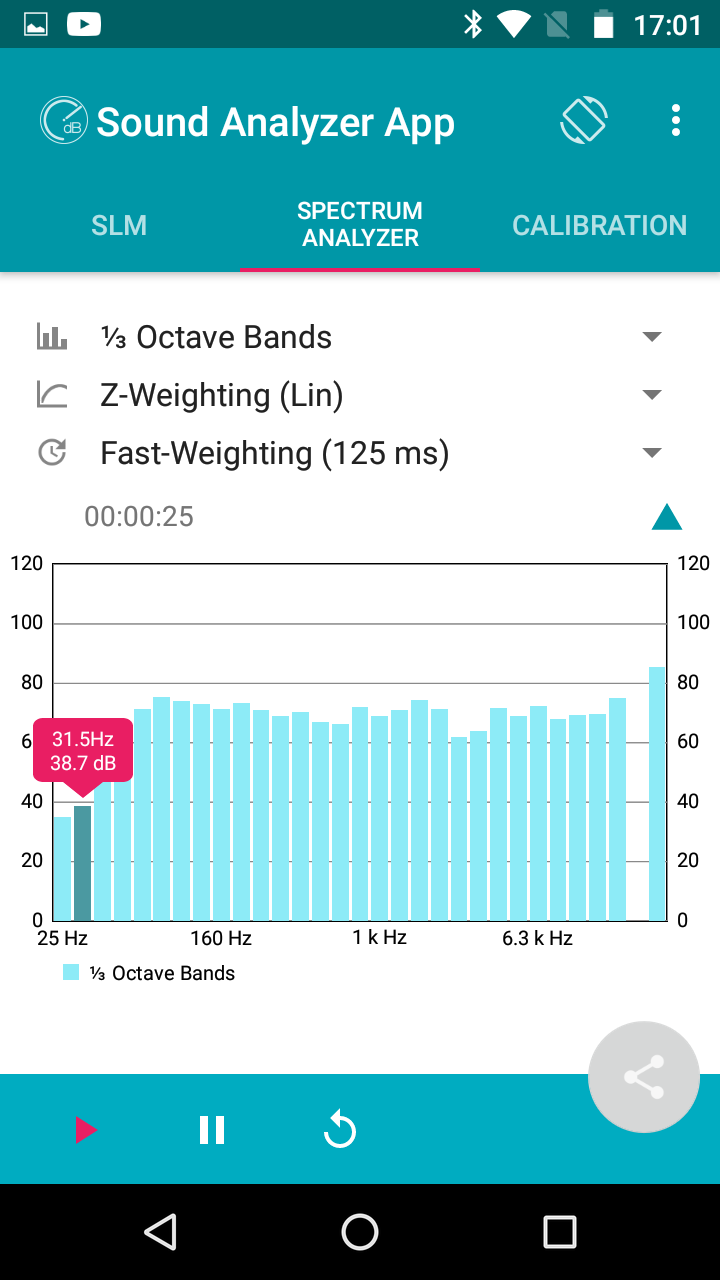This screenshot has height=1280, width=720.
Task: Go to the home screen
Action: 360,1232
